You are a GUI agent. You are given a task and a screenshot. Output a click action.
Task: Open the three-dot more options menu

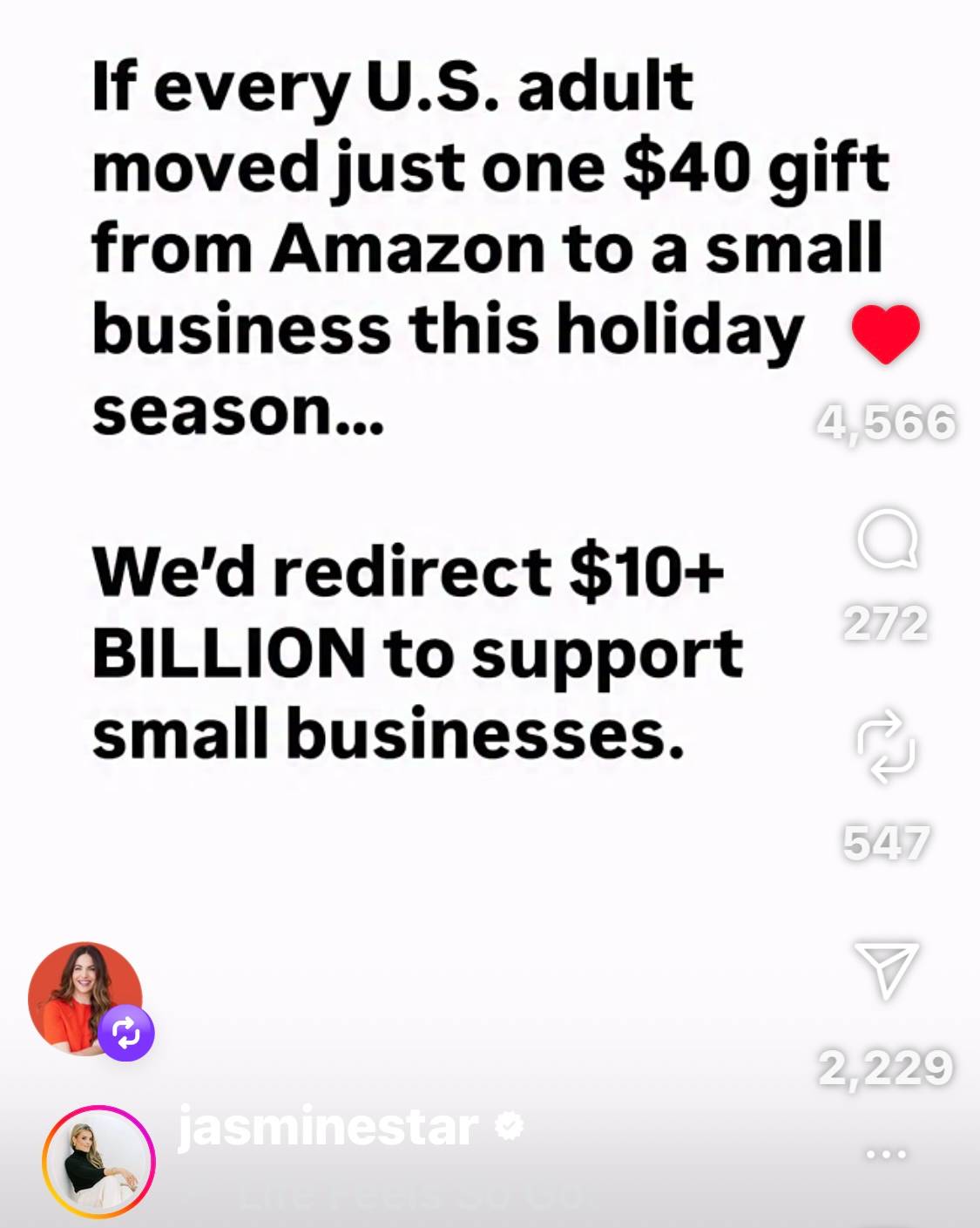[x=886, y=1154]
